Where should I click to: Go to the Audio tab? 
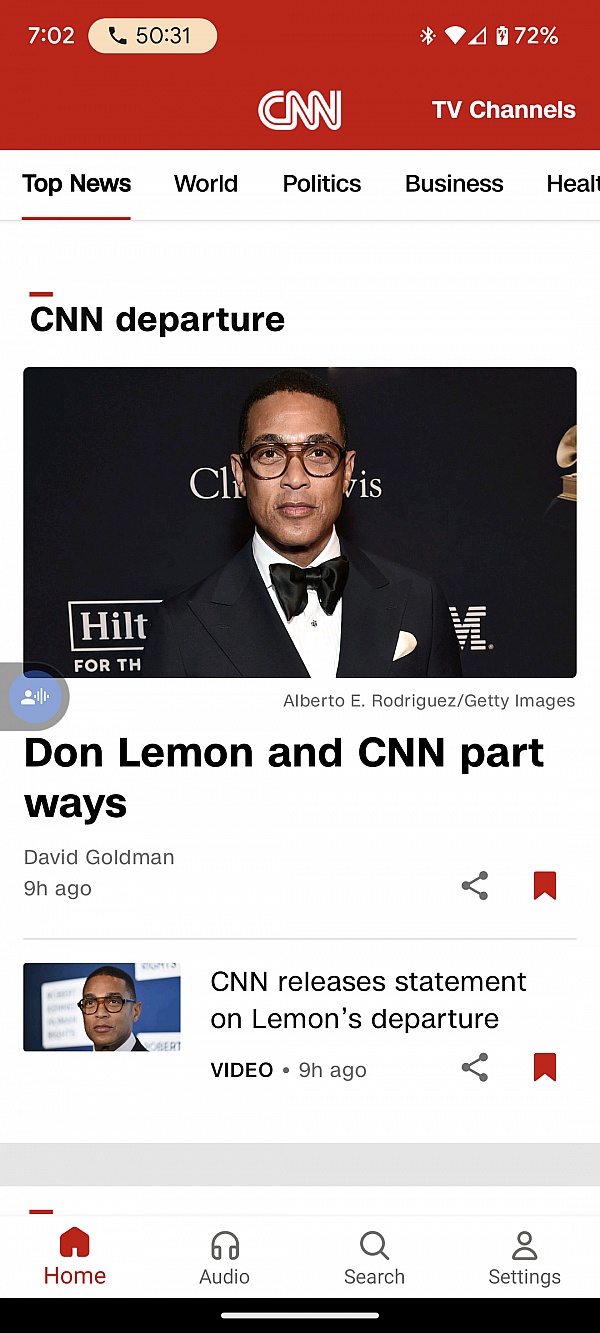click(225, 1258)
